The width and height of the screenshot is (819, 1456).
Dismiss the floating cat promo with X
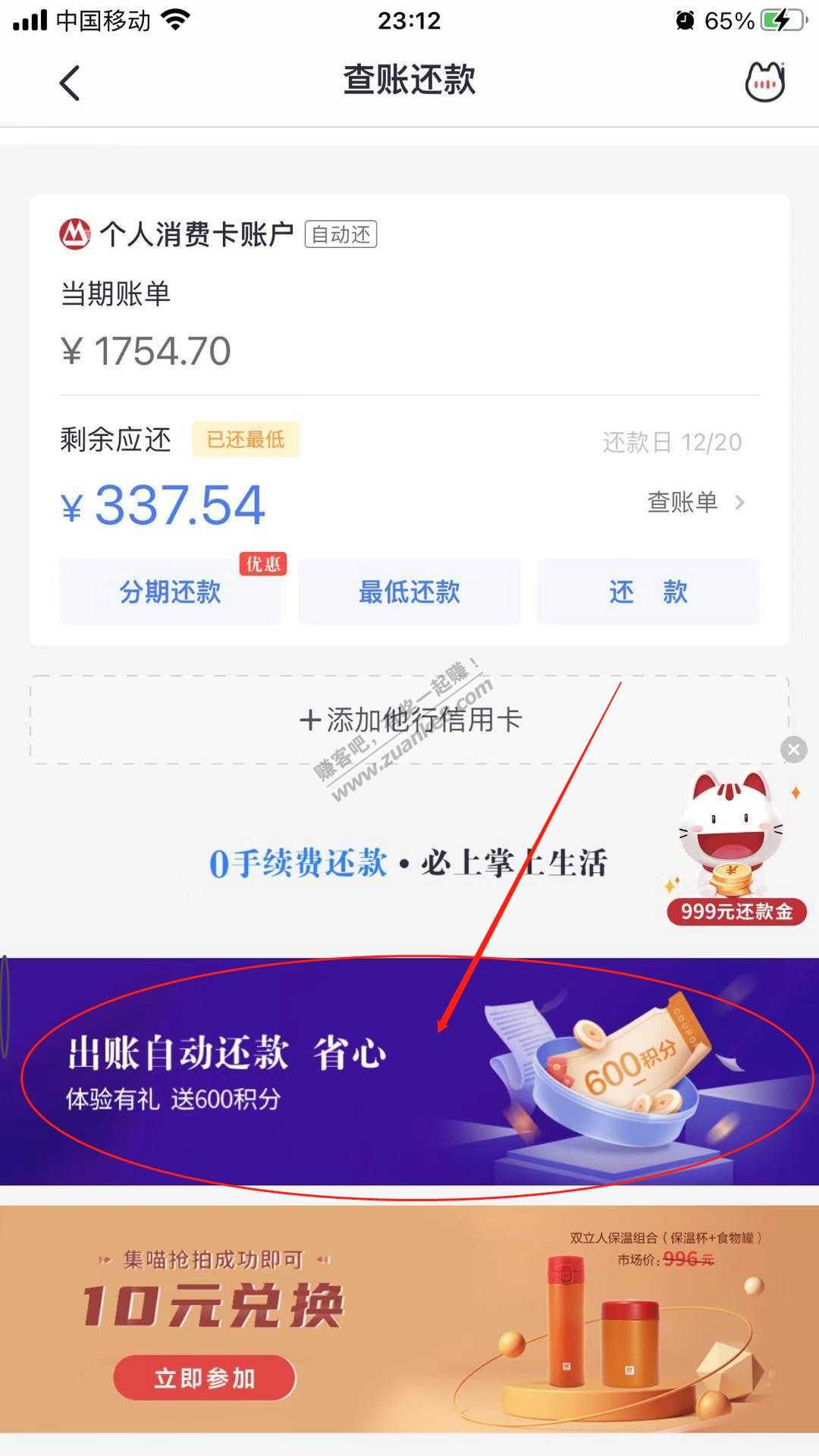tap(794, 750)
